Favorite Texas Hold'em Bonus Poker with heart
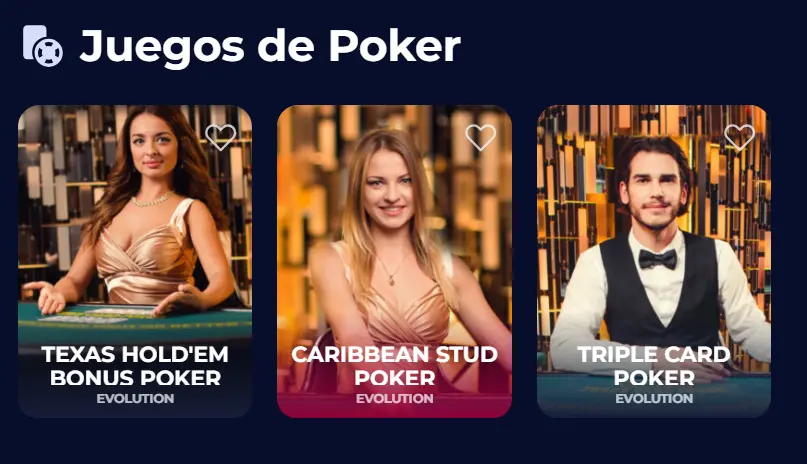The image size is (807, 464). [220, 137]
